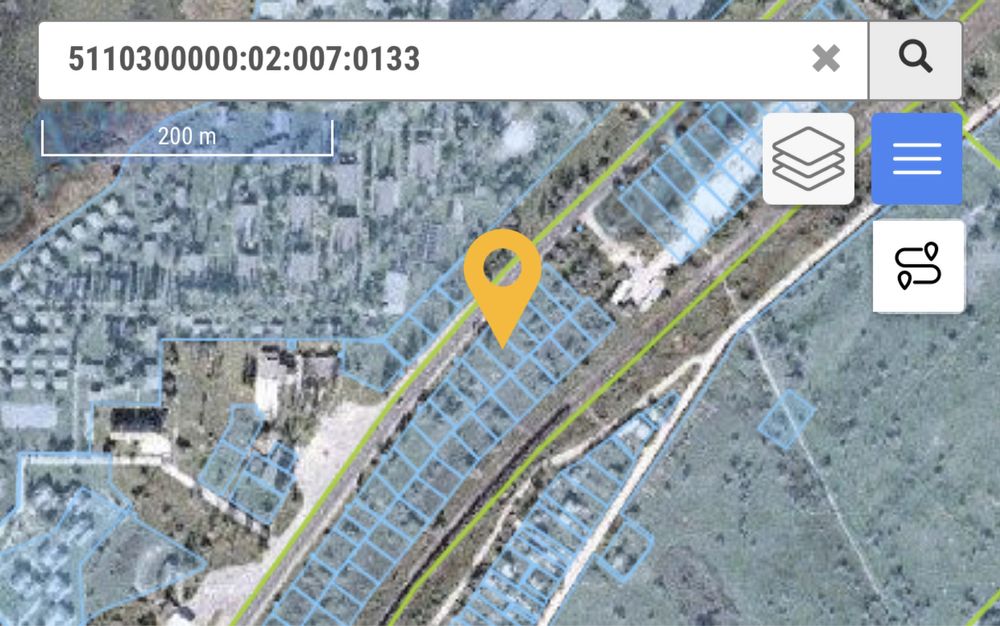Open the map layers selector
The width and height of the screenshot is (1000, 626).
pos(808,158)
